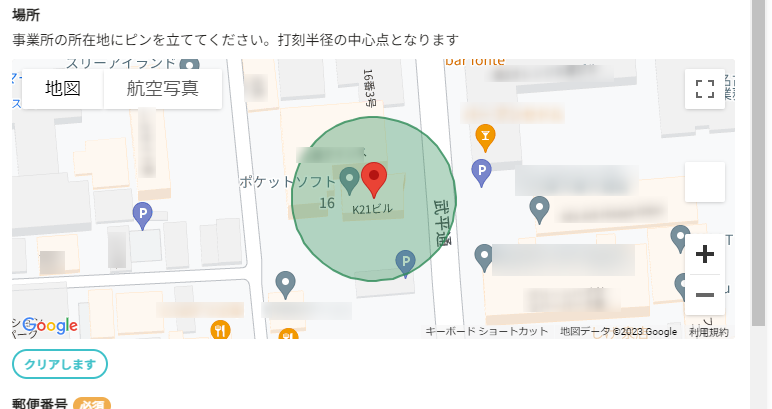Viewport: 772px width, 409px height.
Task: Zoom in on the map
Action: [x=705, y=254]
